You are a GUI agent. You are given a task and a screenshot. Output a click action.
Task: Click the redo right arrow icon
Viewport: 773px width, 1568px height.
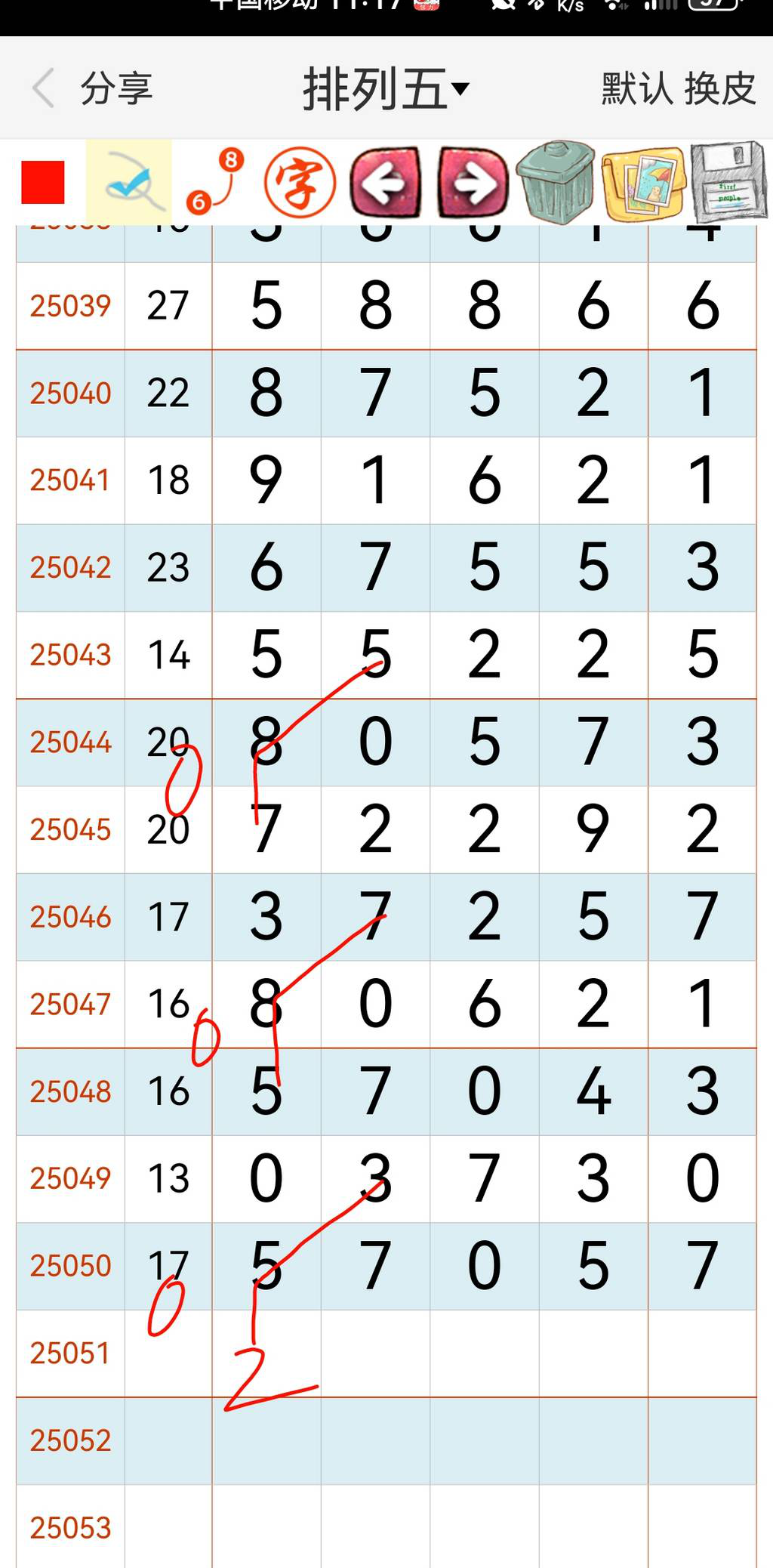pyautogui.click(x=470, y=181)
